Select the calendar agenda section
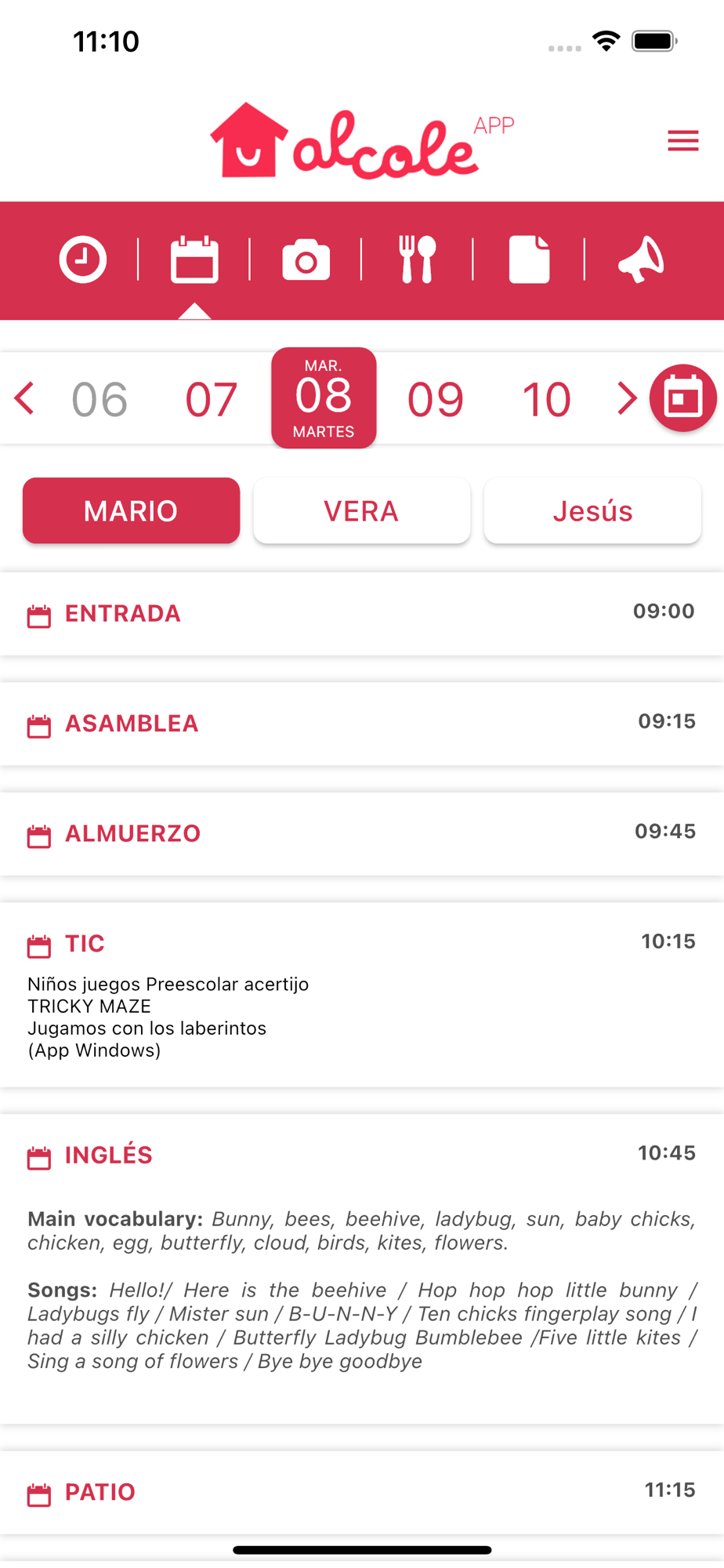The height and width of the screenshot is (1568, 724). pyautogui.click(x=194, y=260)
